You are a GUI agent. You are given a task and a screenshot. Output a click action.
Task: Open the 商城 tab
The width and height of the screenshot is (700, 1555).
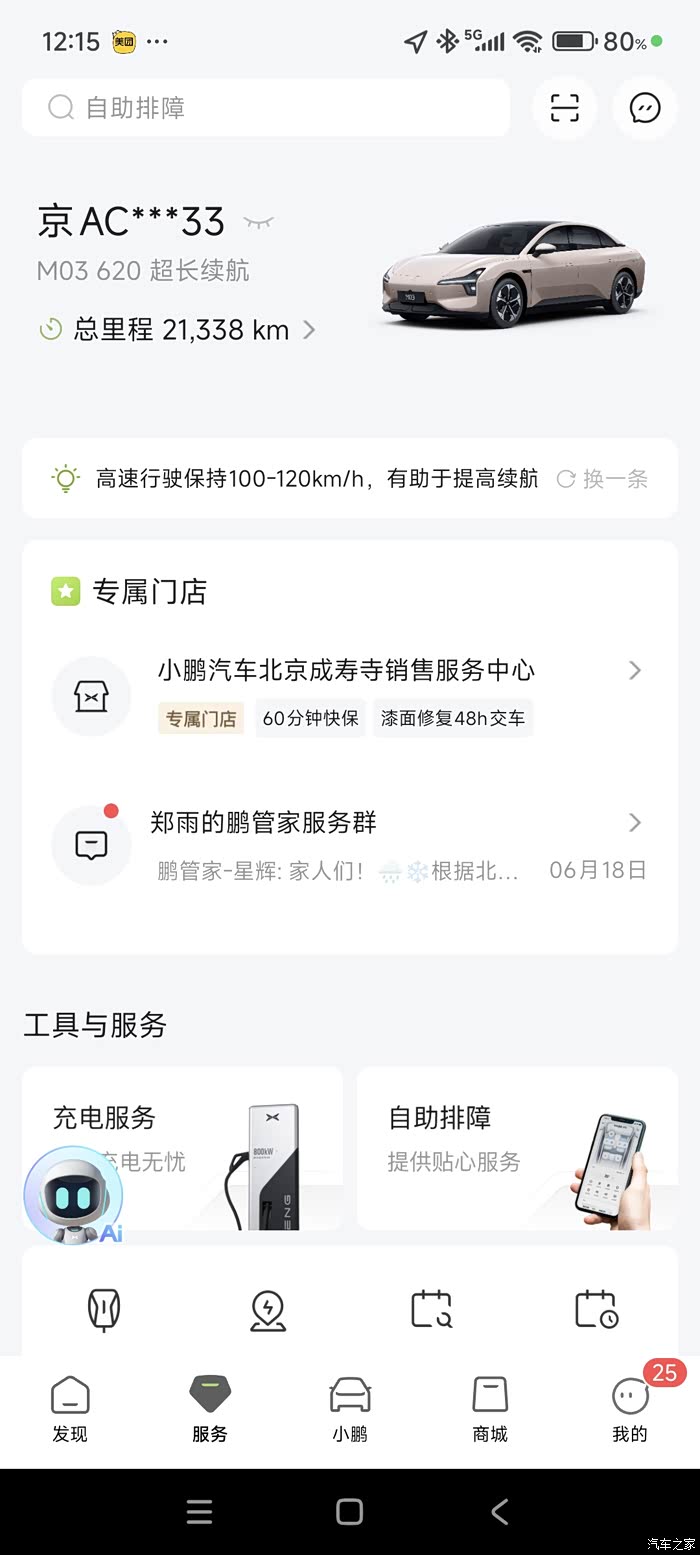[490, 1410]
